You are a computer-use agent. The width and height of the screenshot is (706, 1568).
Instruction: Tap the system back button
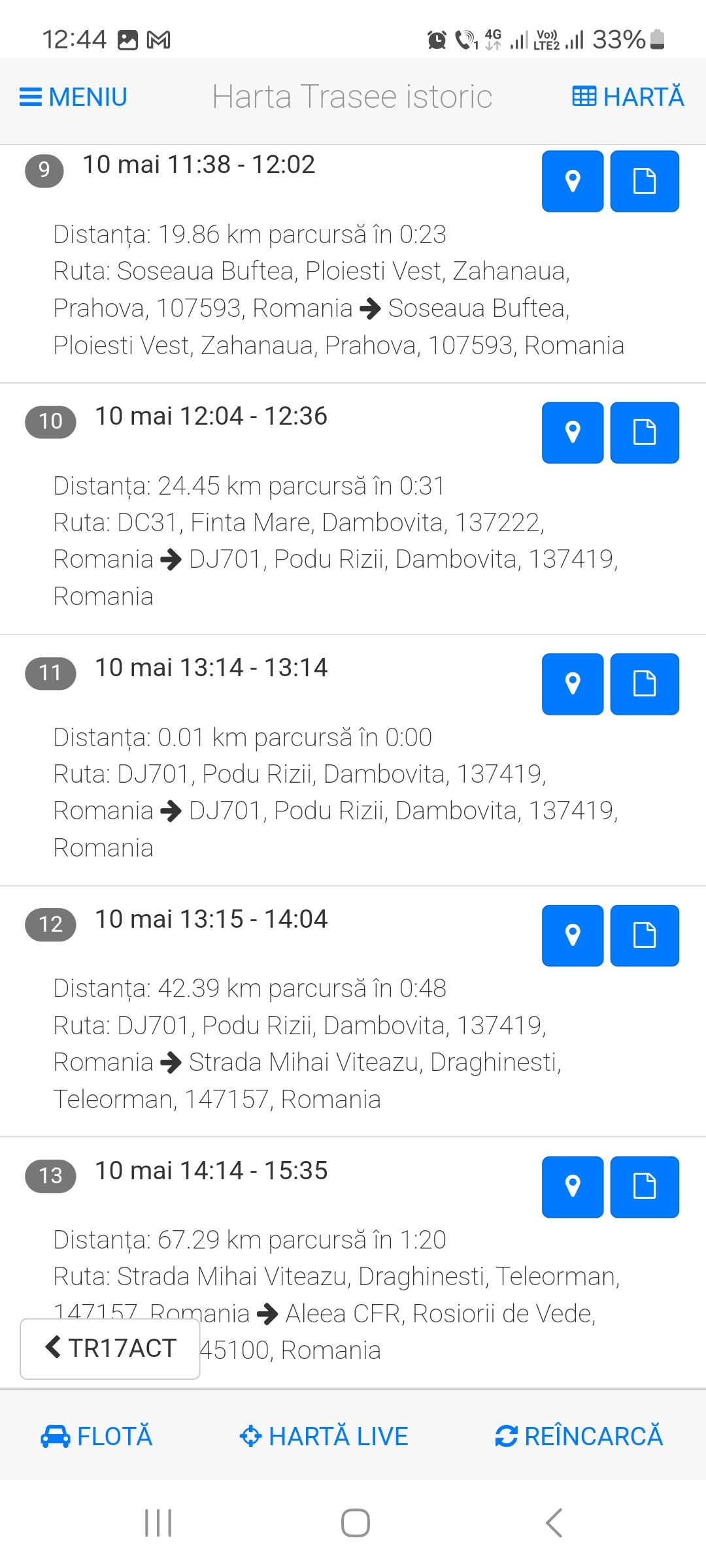pos(554,1523)
